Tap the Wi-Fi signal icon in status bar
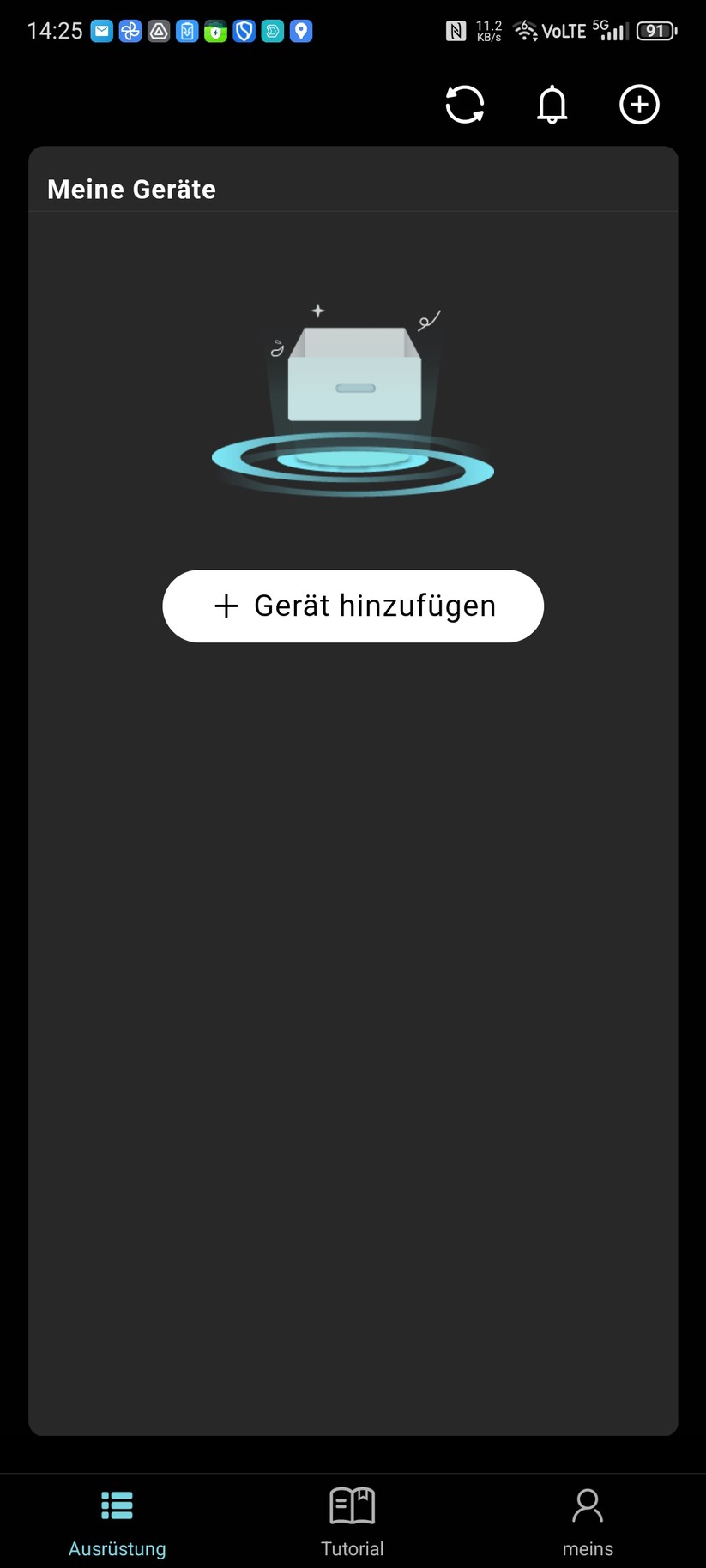 (525, 30)
